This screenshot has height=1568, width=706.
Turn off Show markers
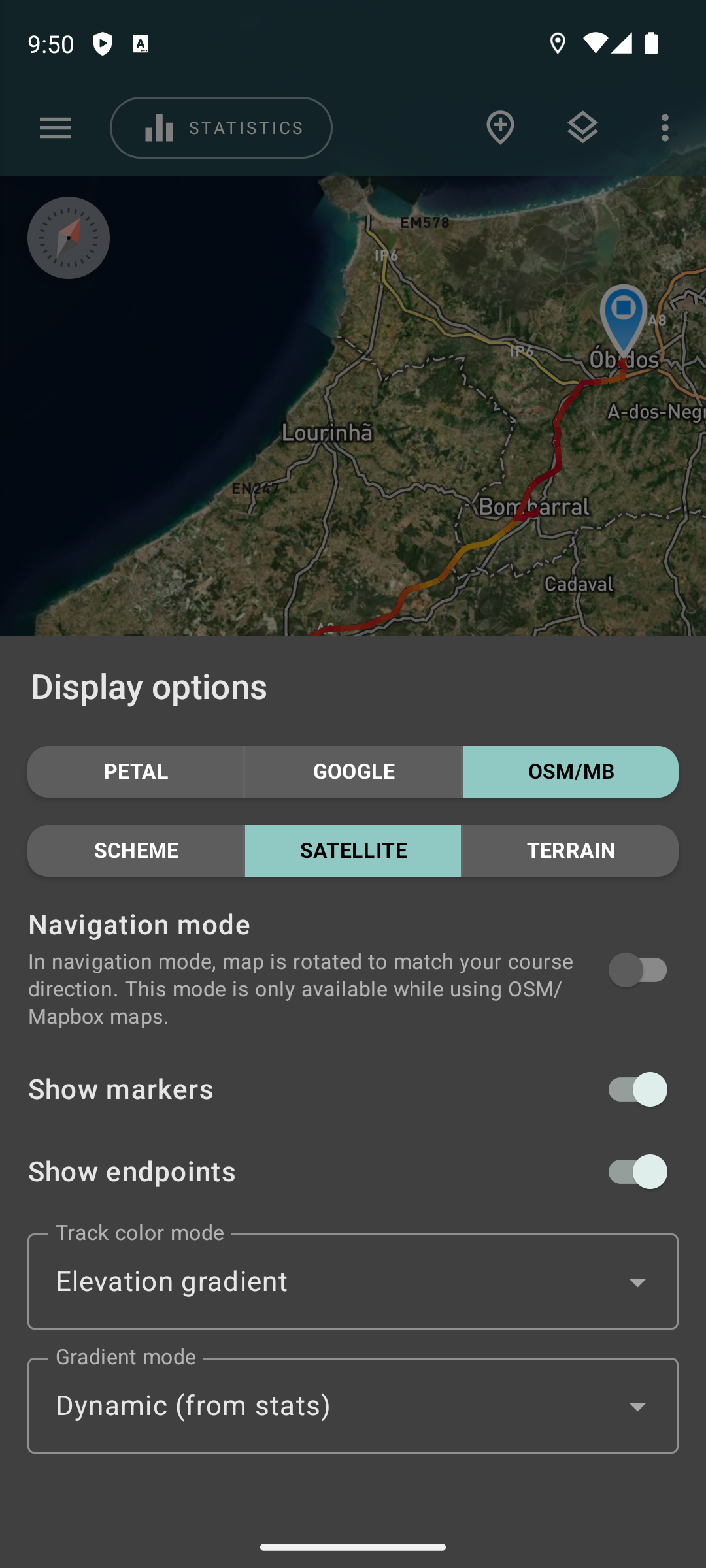coord(637,1089)
